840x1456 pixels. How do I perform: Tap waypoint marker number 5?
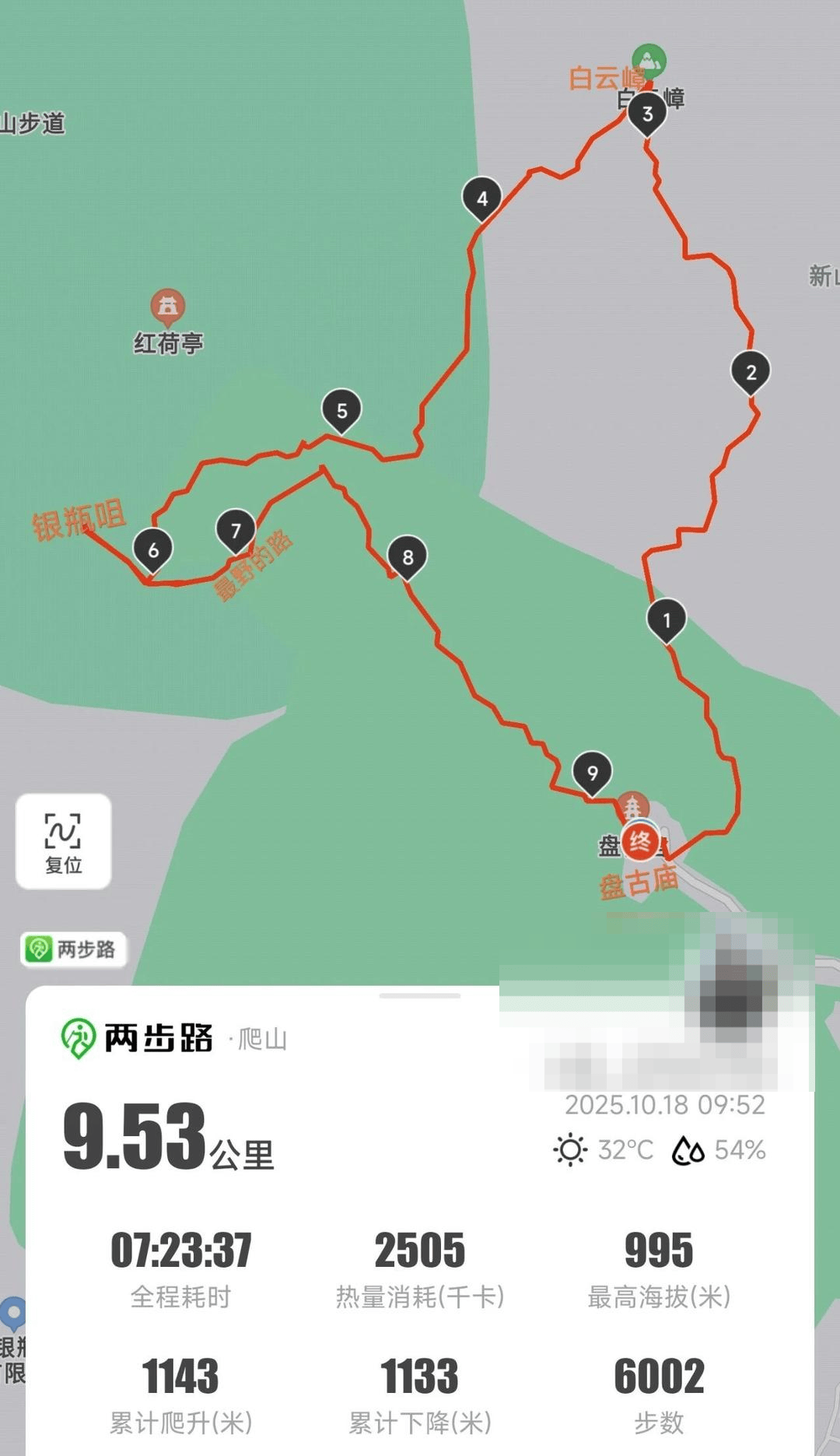coord(341,410)
